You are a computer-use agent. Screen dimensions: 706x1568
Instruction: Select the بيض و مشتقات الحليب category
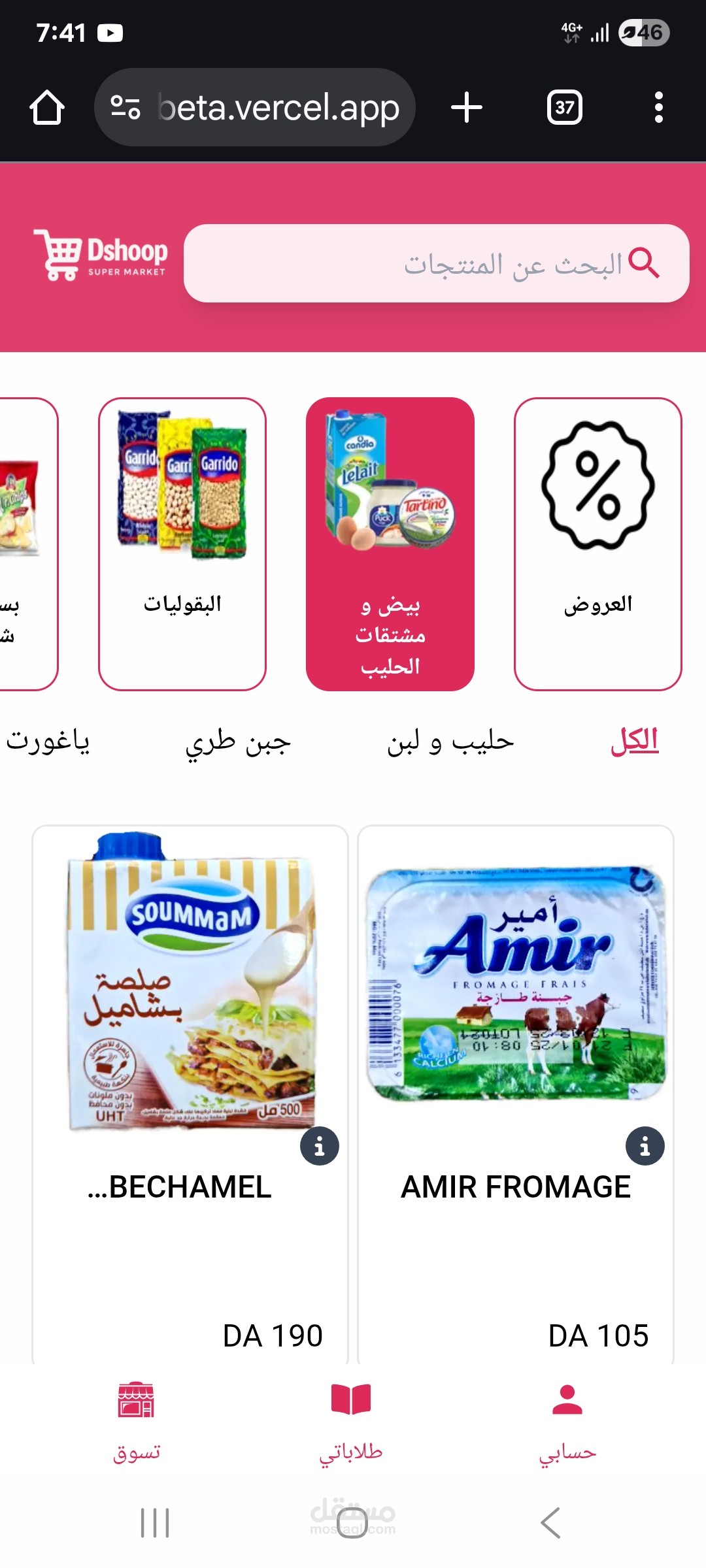coord(390,544)
